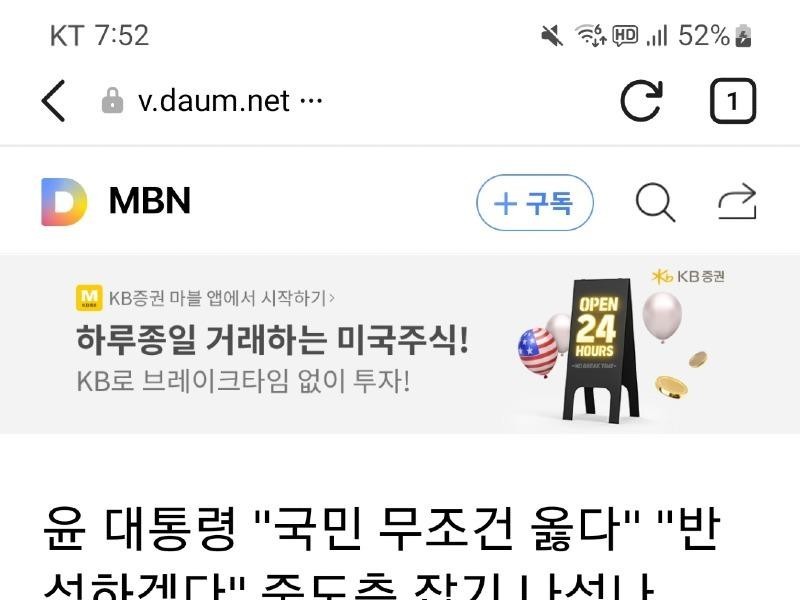Open the article search magnifier
The image size is (800, 600).
[x=655, y=203]
